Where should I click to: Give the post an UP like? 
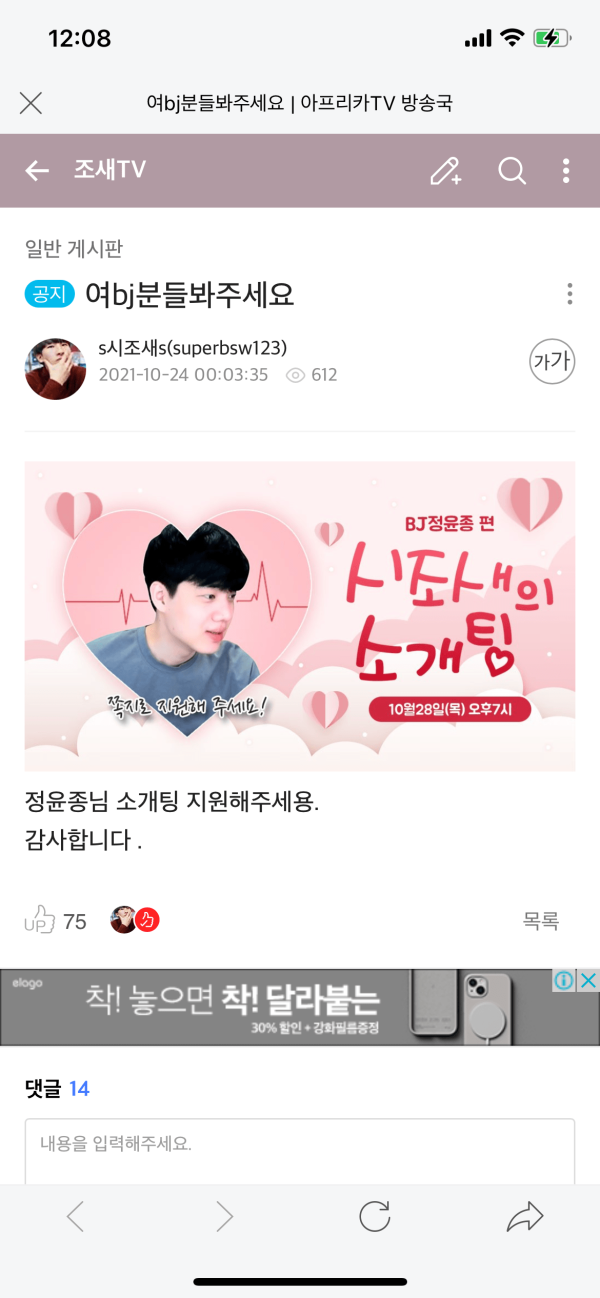pyautogui.click(x=40, y=920)
